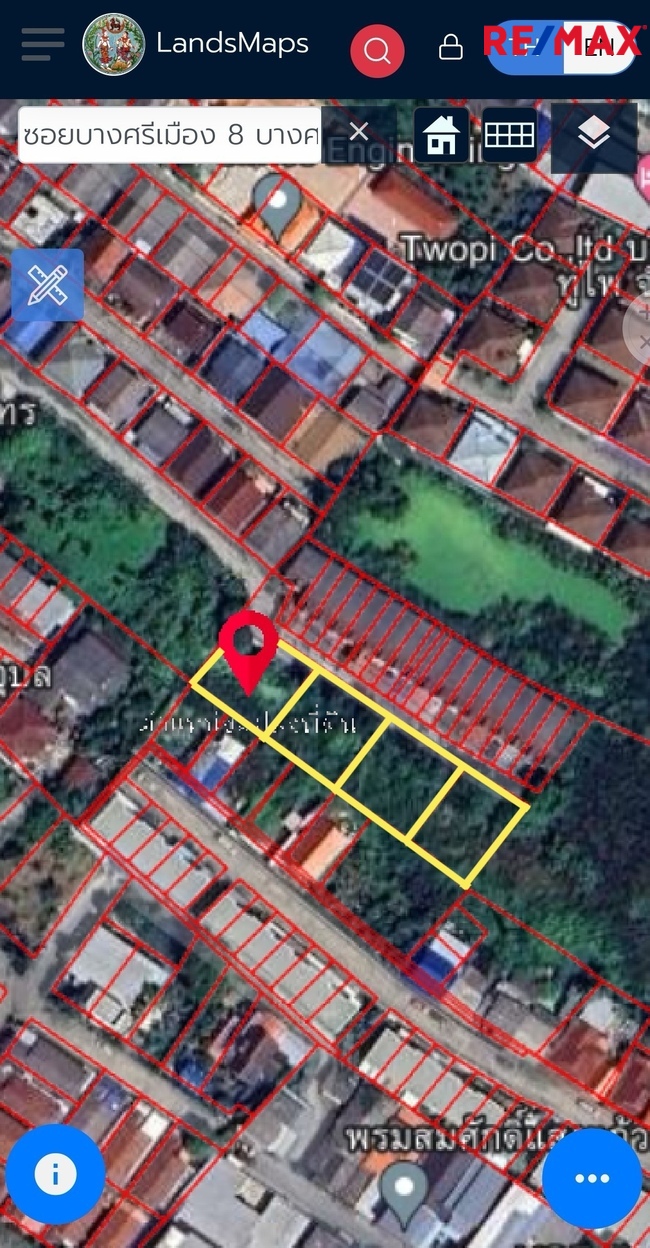Image resolution: width=650 pixels, height=1248 pixels.
Task: Tap the red search button
Action: tap(377, 49)
